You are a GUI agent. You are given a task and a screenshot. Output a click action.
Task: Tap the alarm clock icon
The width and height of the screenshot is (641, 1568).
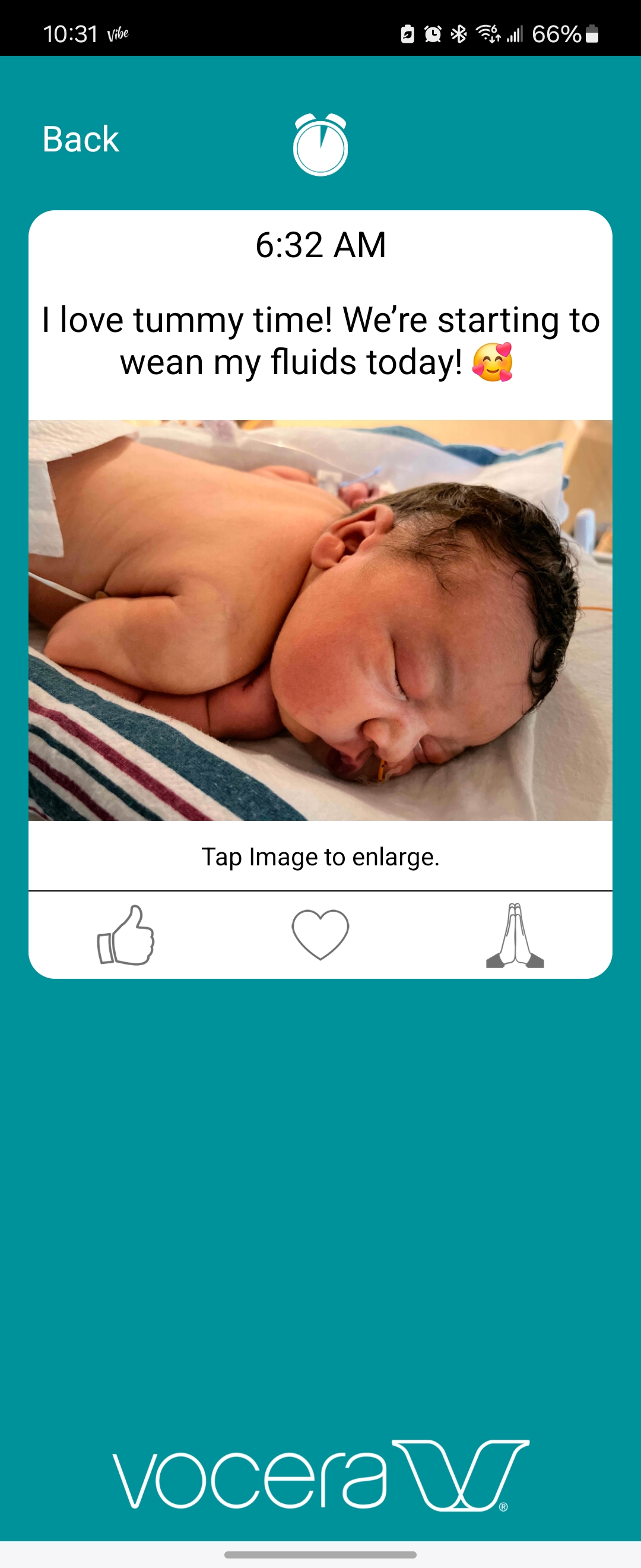(320, 145)
